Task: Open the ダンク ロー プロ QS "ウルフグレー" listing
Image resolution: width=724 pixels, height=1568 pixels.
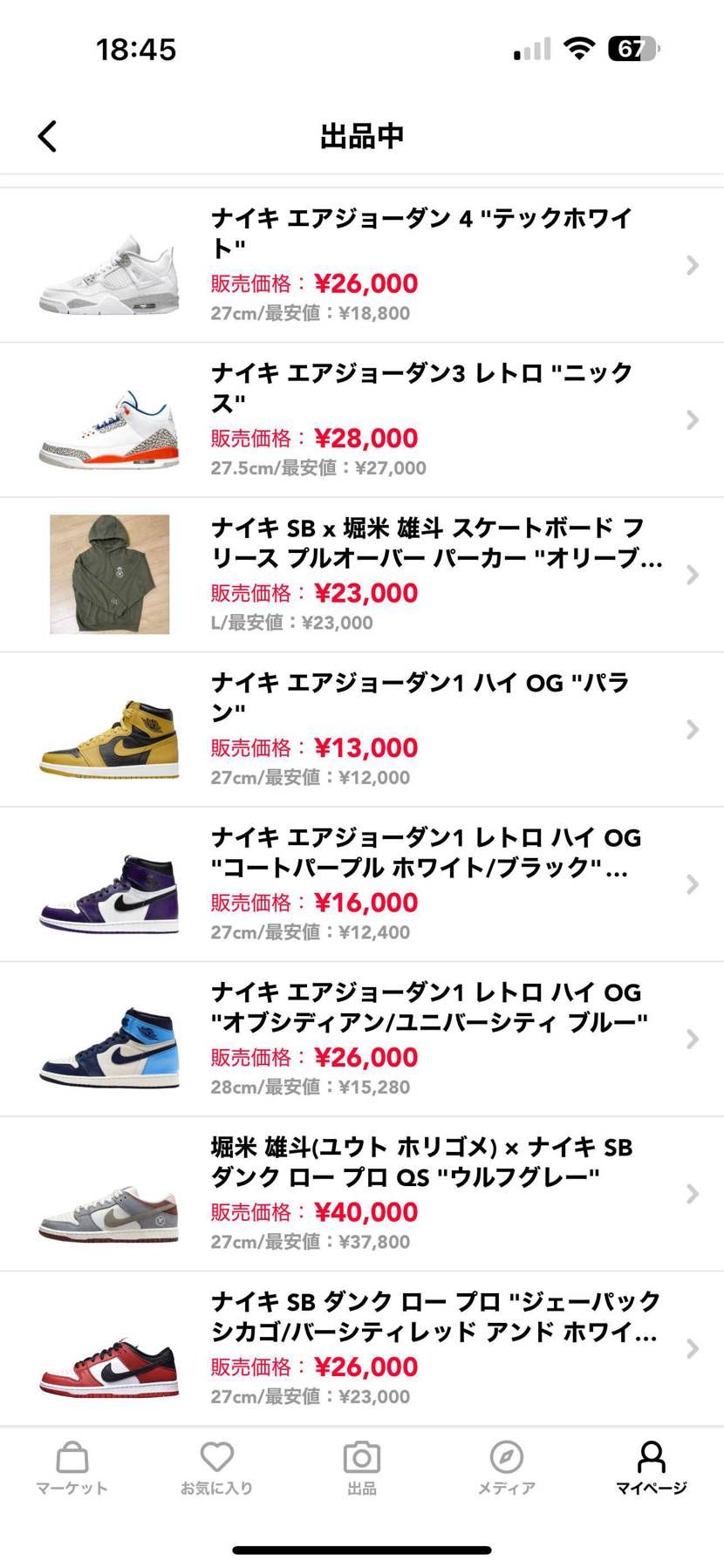Action: 362,1194
